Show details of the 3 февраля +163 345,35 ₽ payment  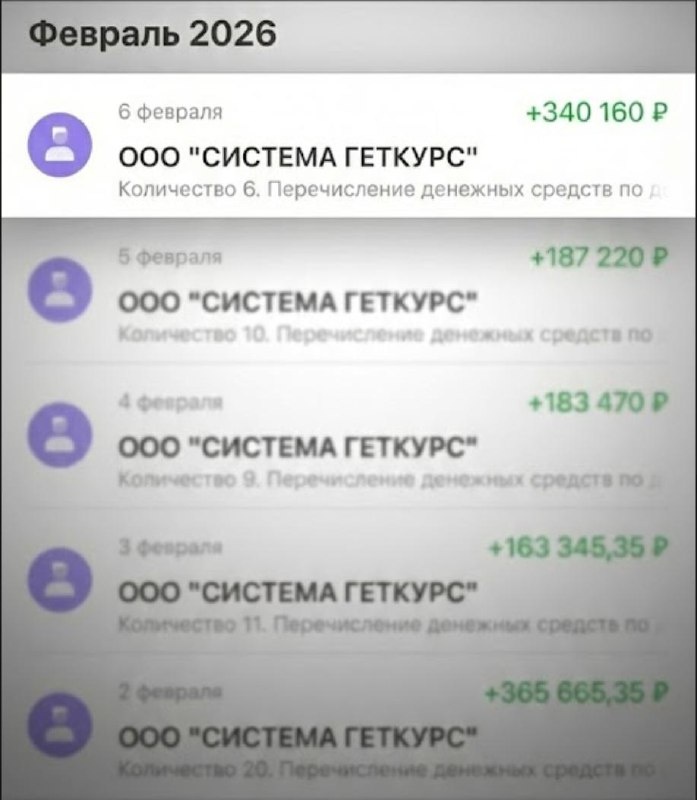coord(348,585)
